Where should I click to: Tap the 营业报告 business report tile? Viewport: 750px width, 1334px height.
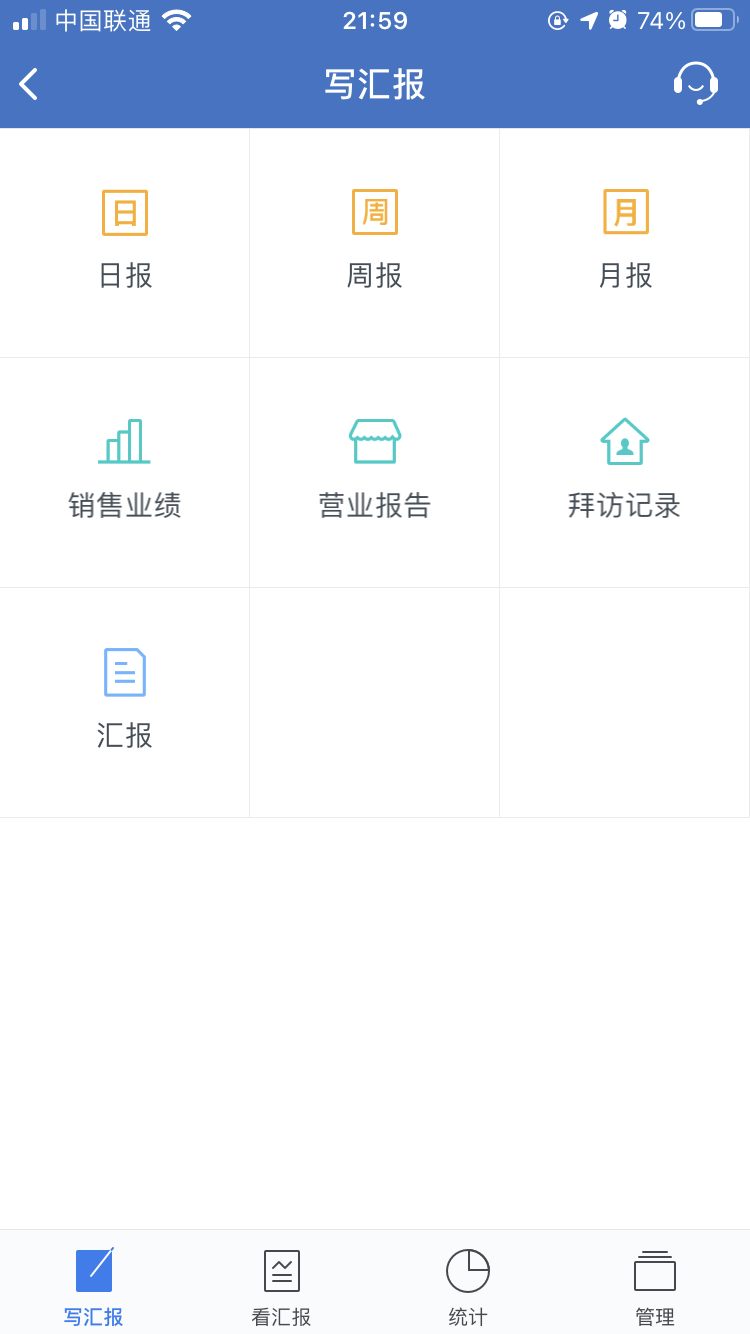pyautogui.click(x=375, y=472)
